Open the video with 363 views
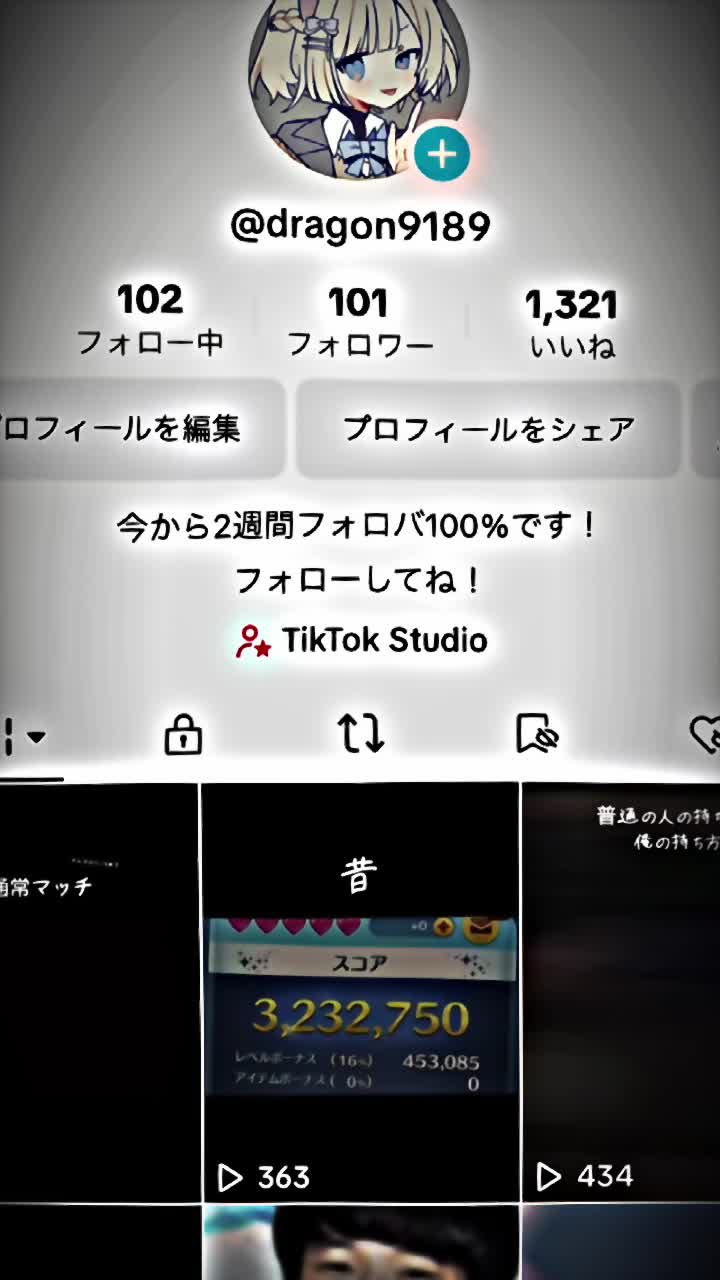720x1280 pixels. click(360, 992)
